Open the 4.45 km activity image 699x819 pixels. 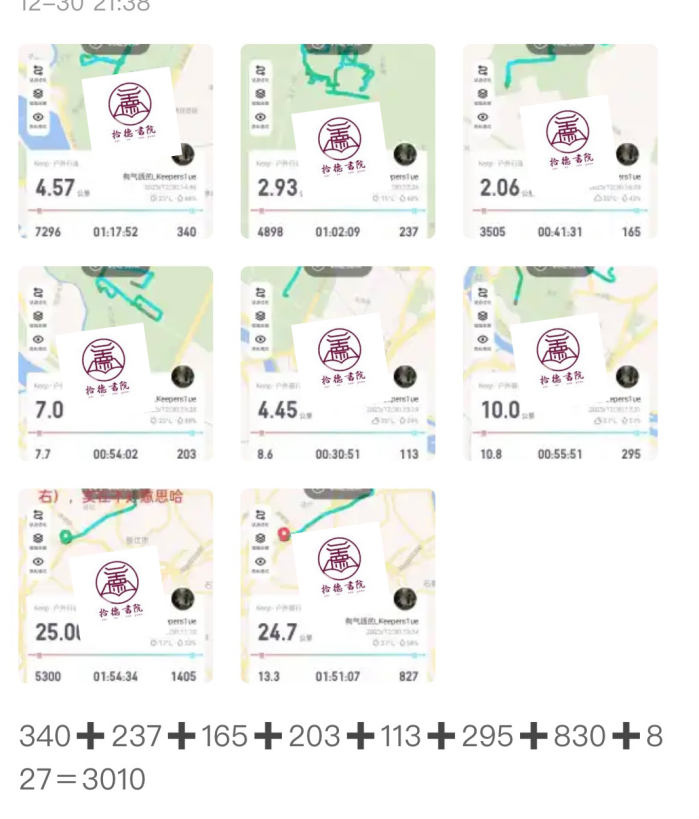coord(337,363)
